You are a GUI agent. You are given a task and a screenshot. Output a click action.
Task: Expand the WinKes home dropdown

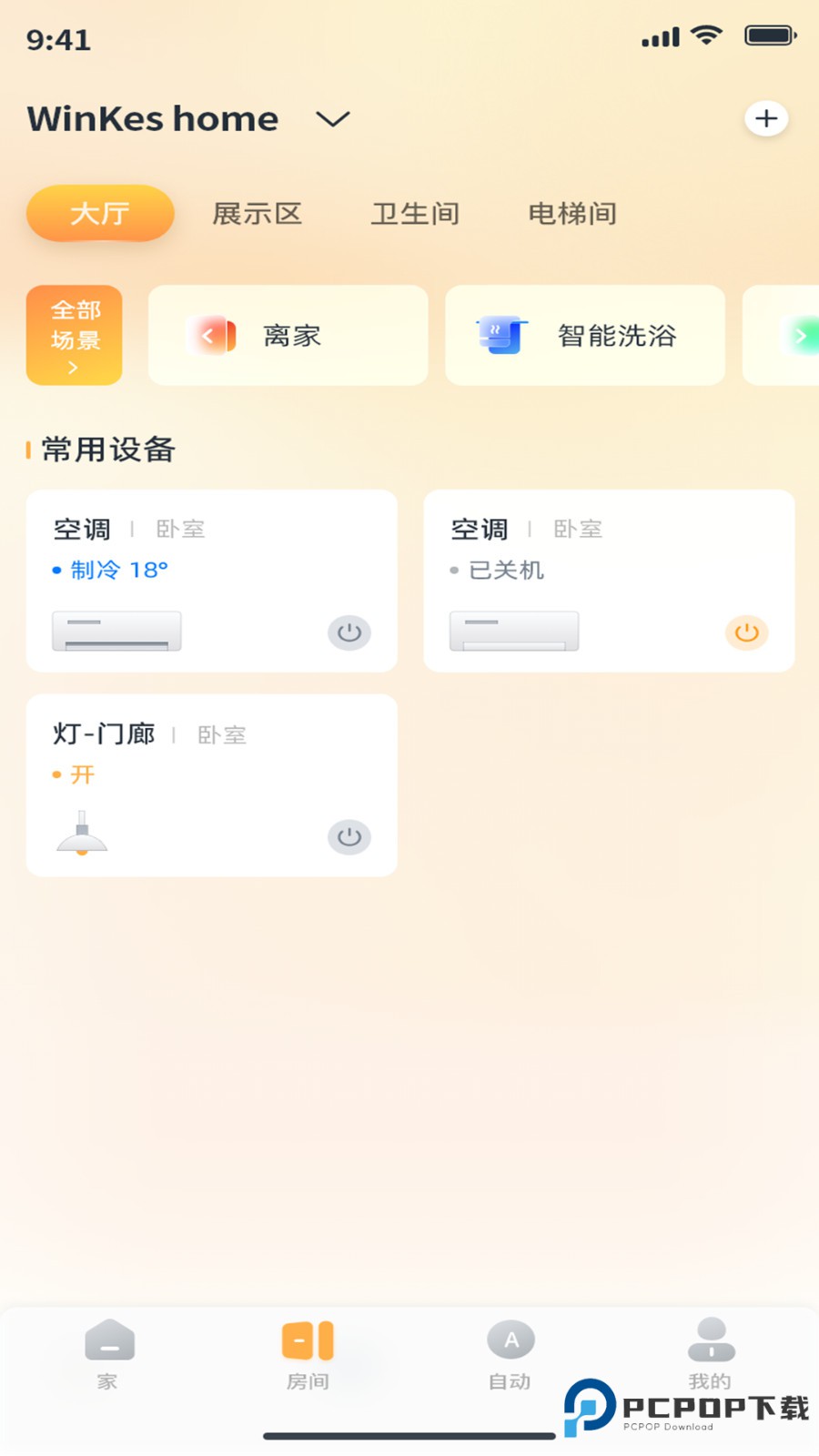tap(330, 118)
